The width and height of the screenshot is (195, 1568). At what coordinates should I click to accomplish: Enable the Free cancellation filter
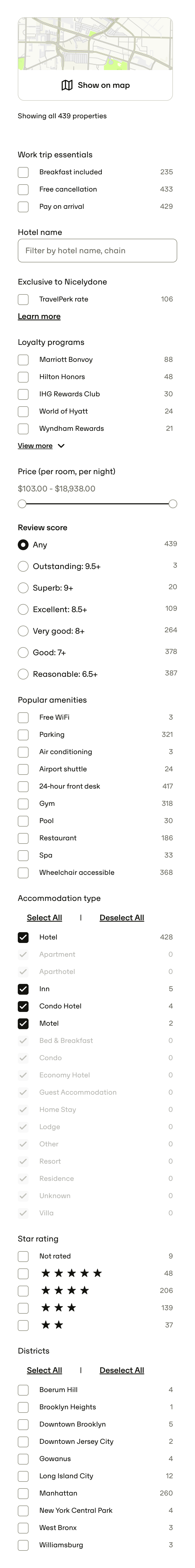tap(23, 189)
